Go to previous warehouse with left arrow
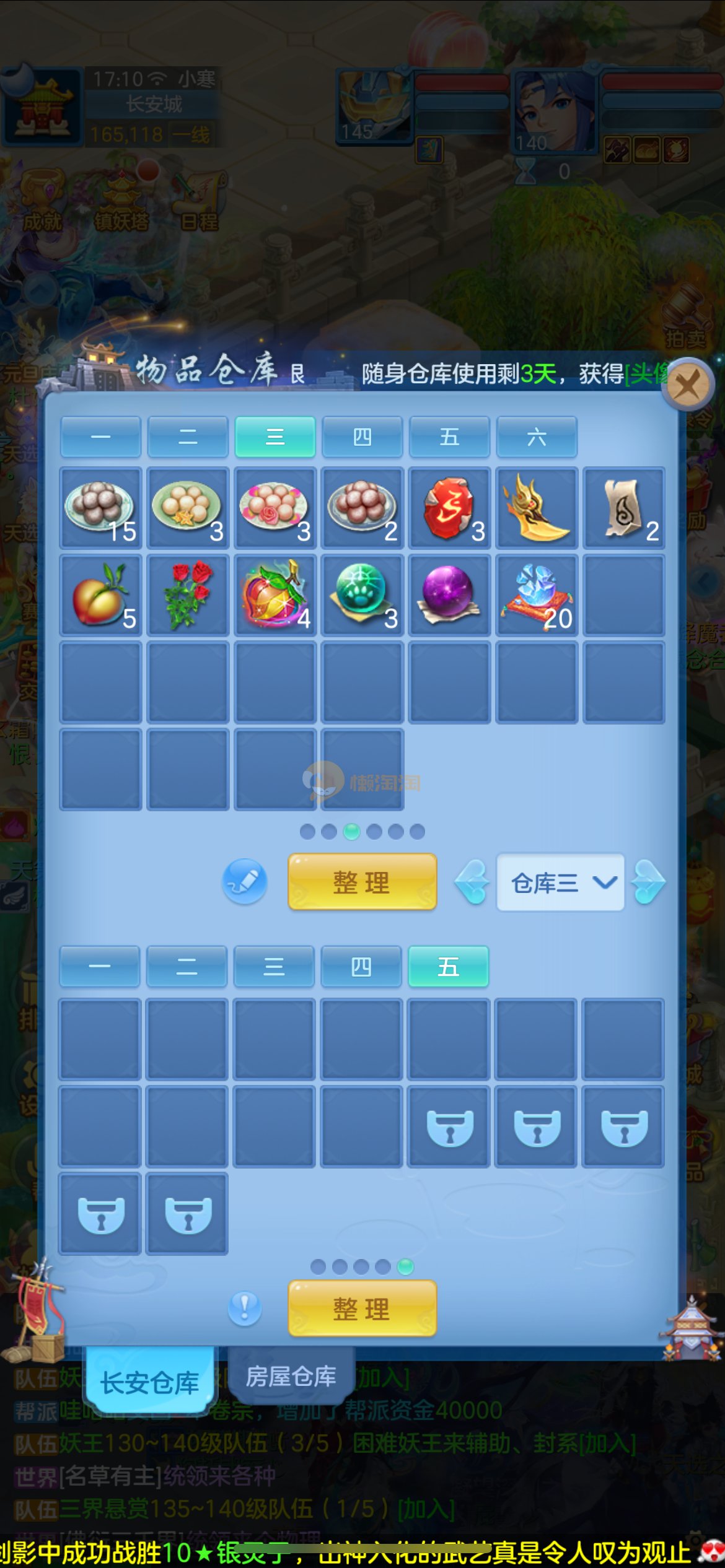725x1568 pixels. [x=473, y=882]
